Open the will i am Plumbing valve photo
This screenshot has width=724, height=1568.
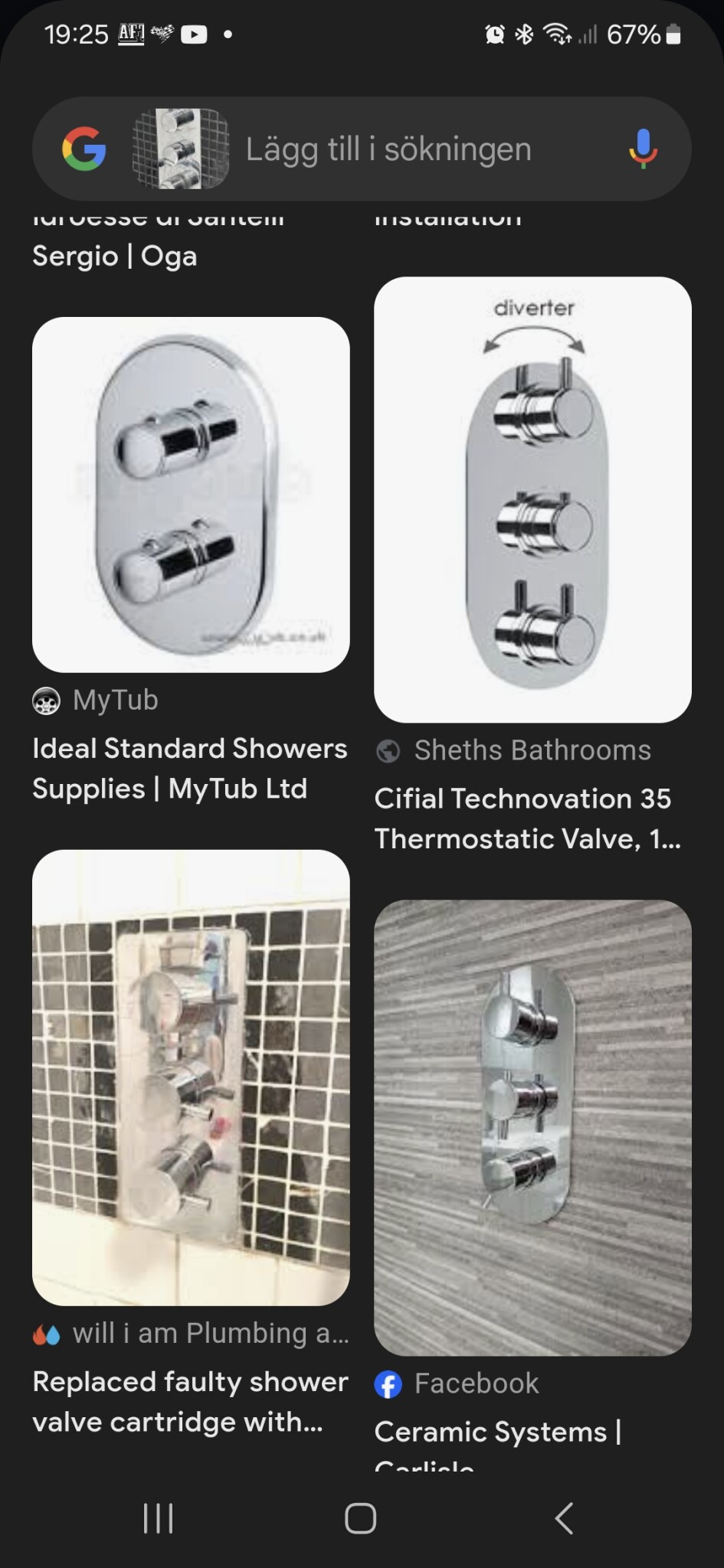tap(191, 1077)
